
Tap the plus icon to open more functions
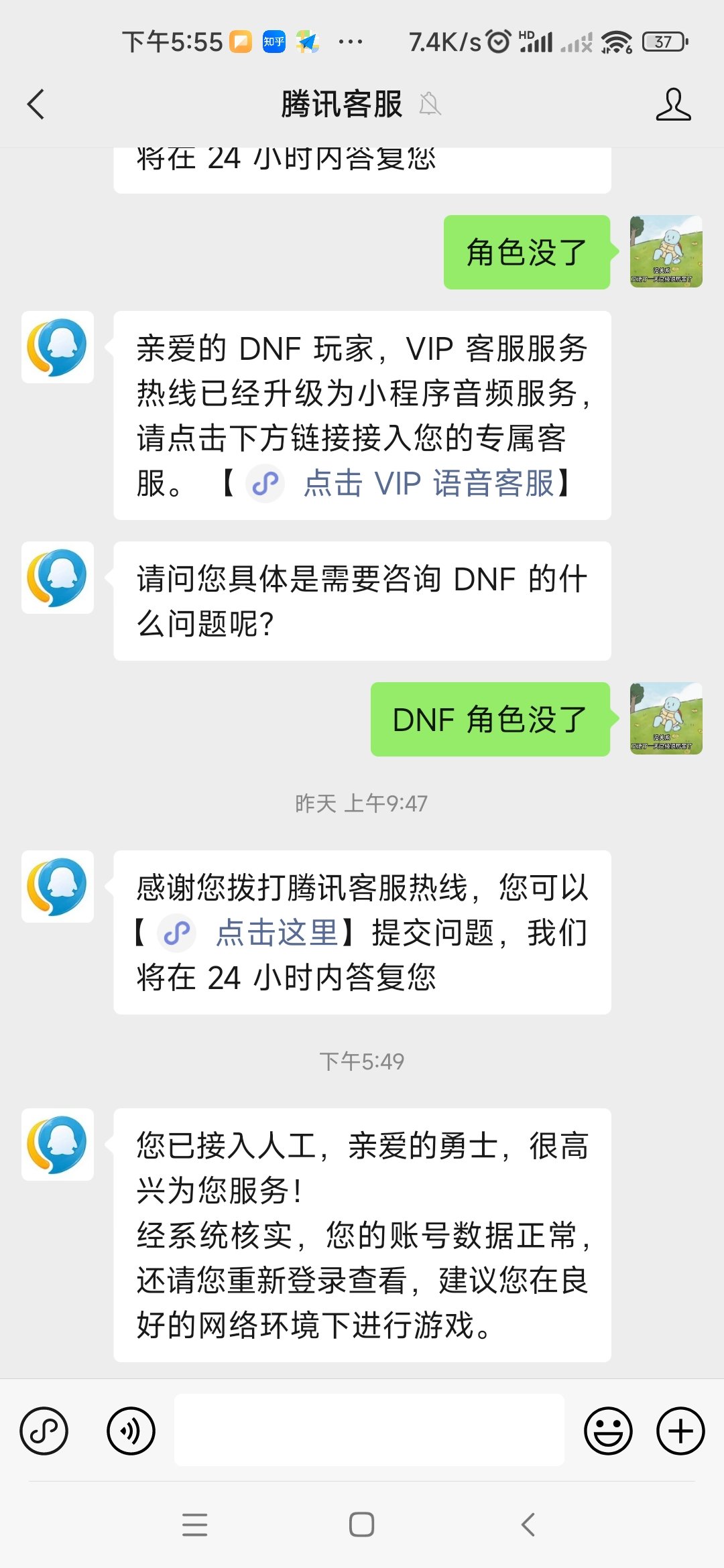(680, 1429)
